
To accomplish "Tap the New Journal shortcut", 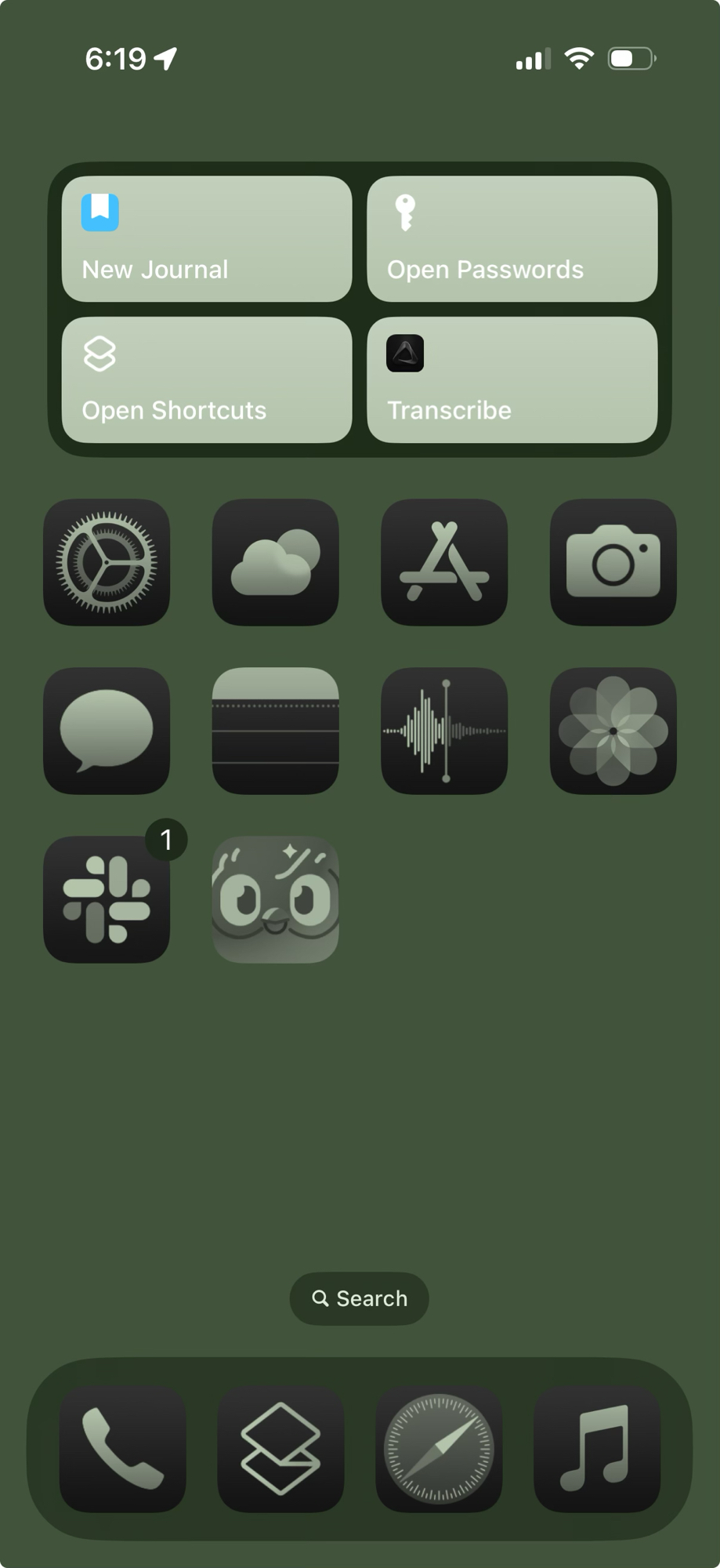I will [x=207, y=239].
